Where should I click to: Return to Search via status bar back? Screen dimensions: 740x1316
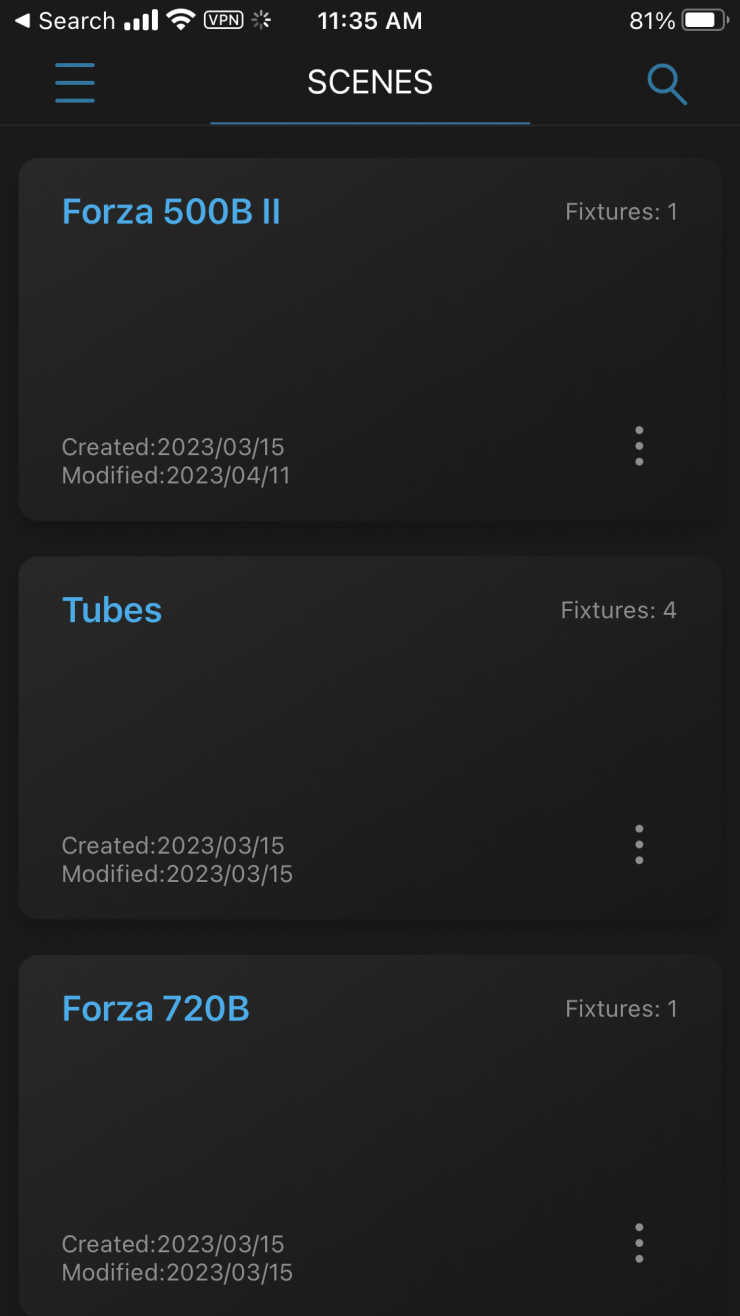tap(64, 21)
